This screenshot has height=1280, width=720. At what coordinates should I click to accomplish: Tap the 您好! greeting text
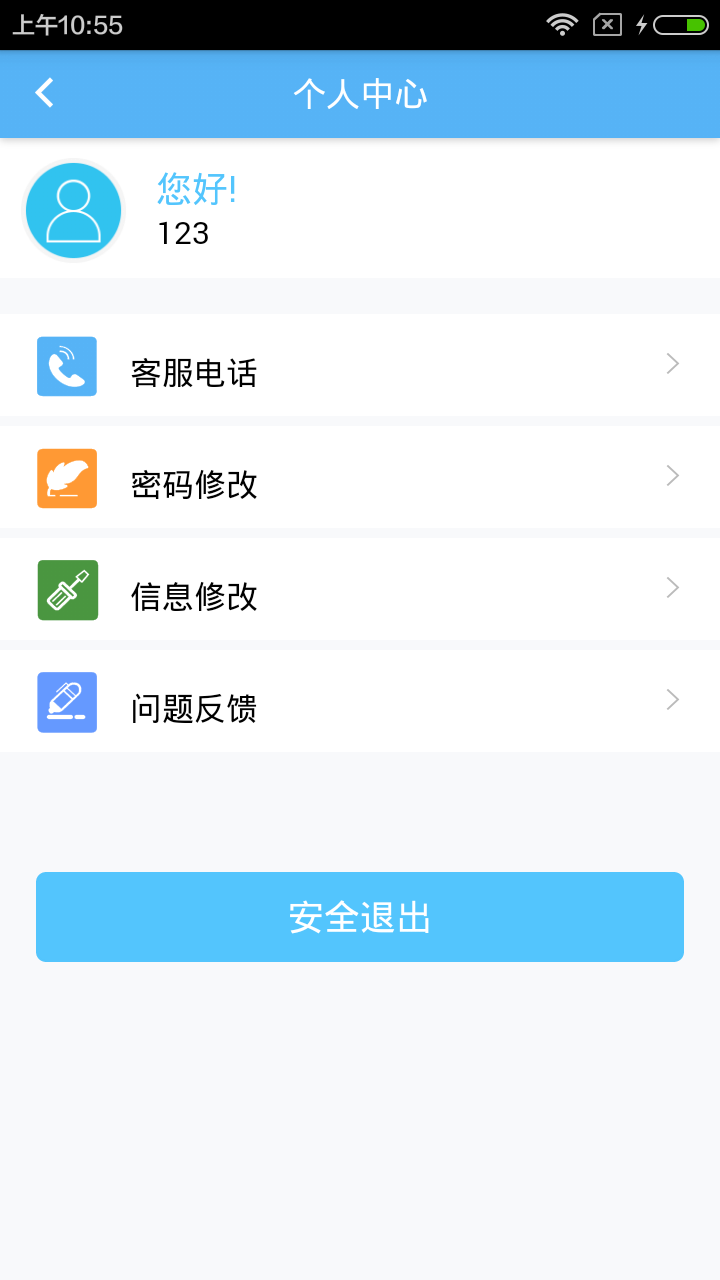[192, 190]
